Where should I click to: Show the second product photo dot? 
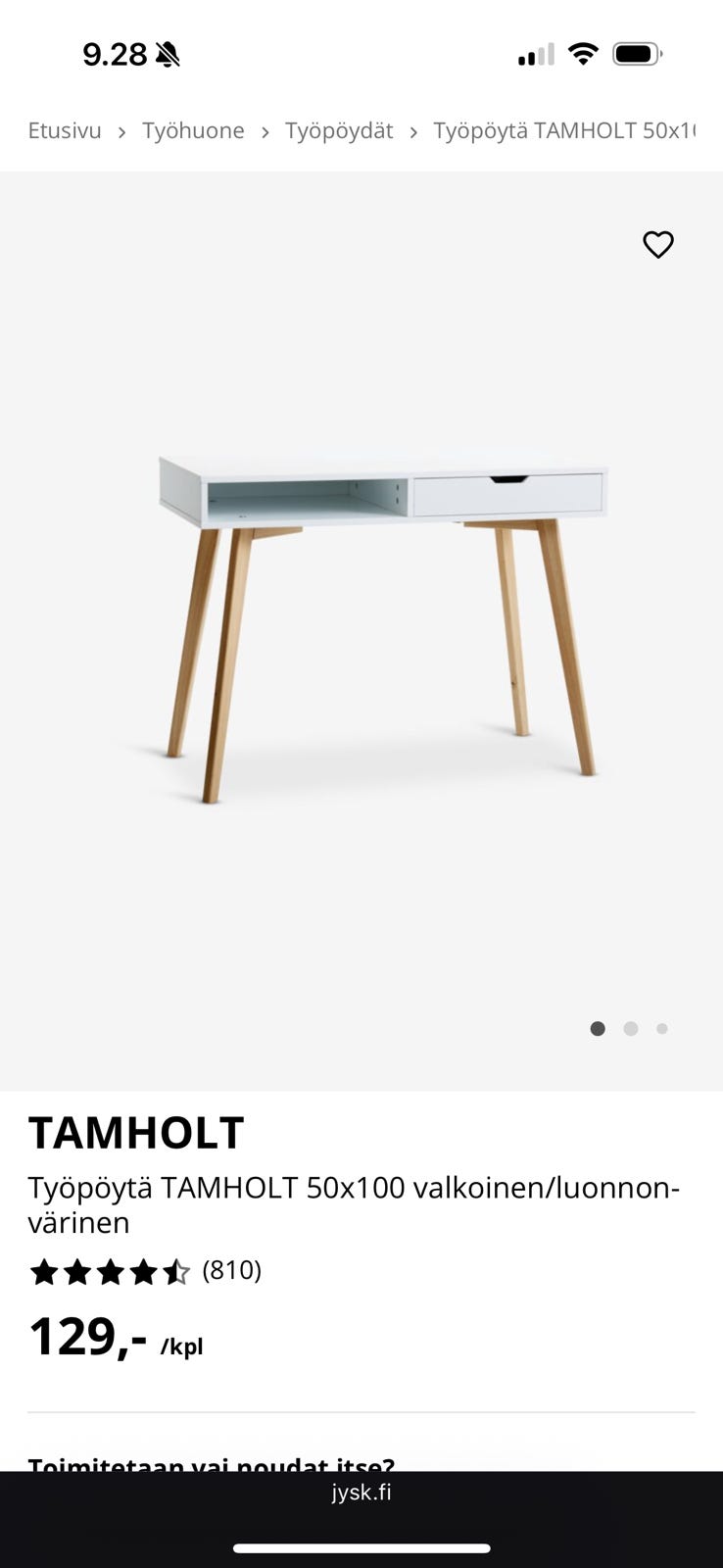click(631, 1028)
